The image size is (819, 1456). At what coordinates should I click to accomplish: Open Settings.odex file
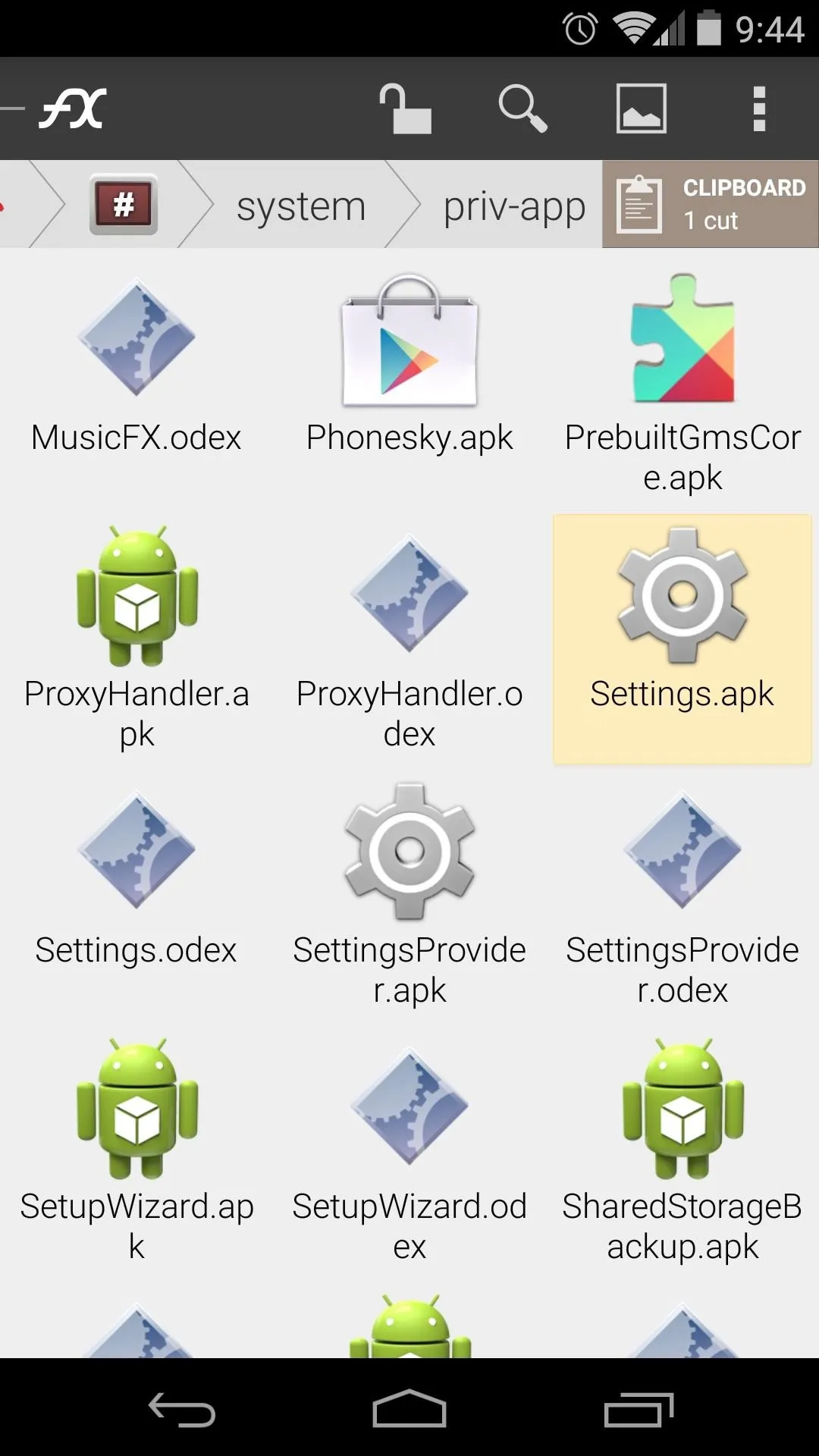136,880
